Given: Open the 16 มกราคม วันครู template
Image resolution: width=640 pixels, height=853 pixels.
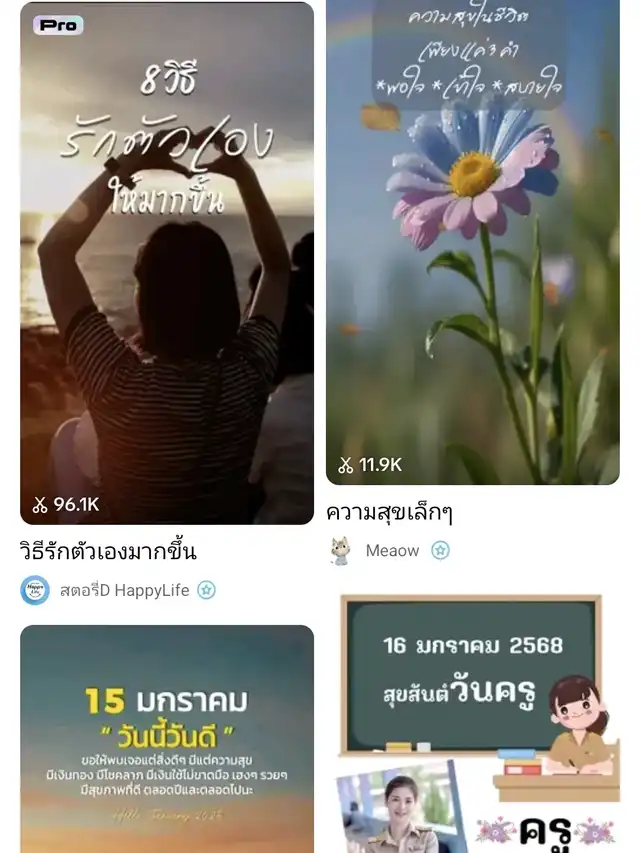Looking at the screenshot, I should [473, 720].
